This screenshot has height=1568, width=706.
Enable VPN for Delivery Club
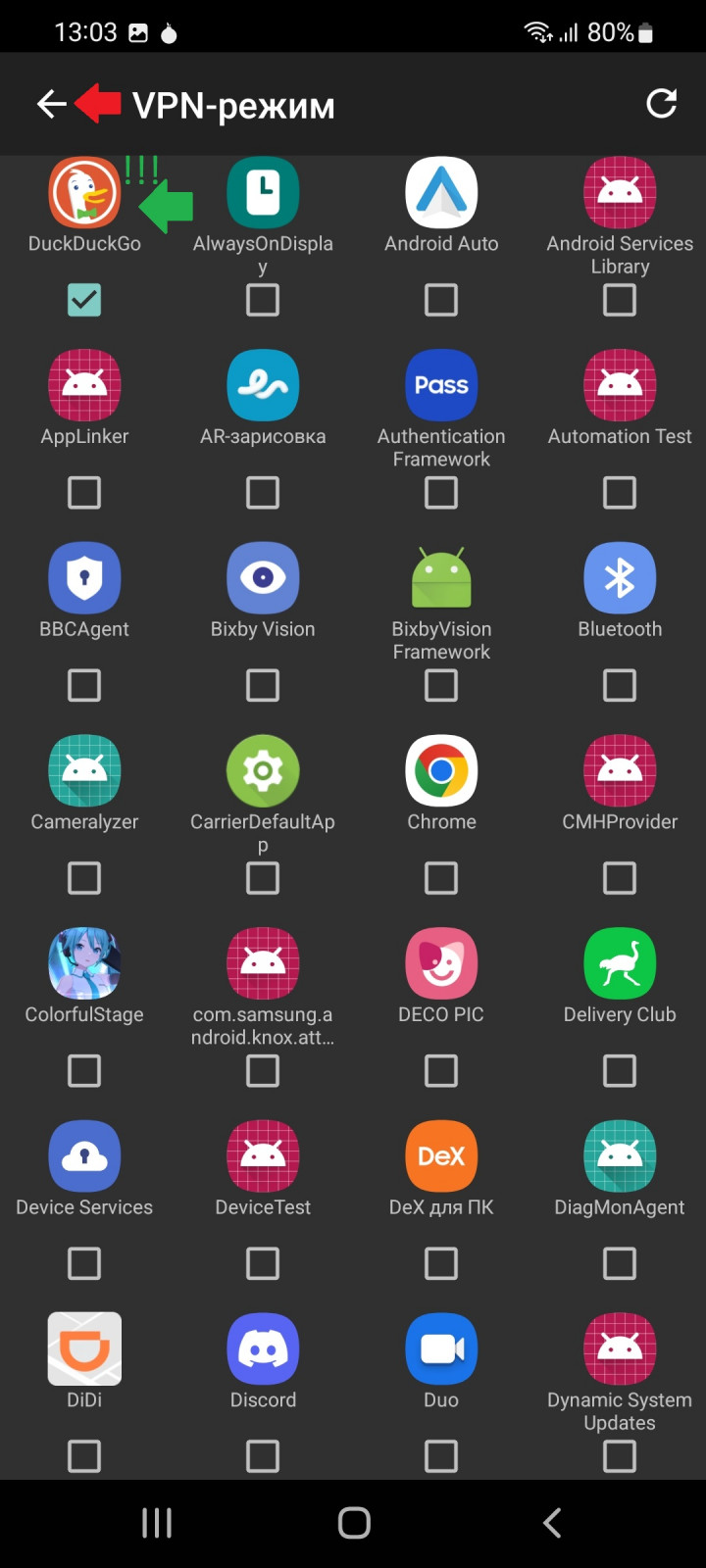[x=620, y=1071]
